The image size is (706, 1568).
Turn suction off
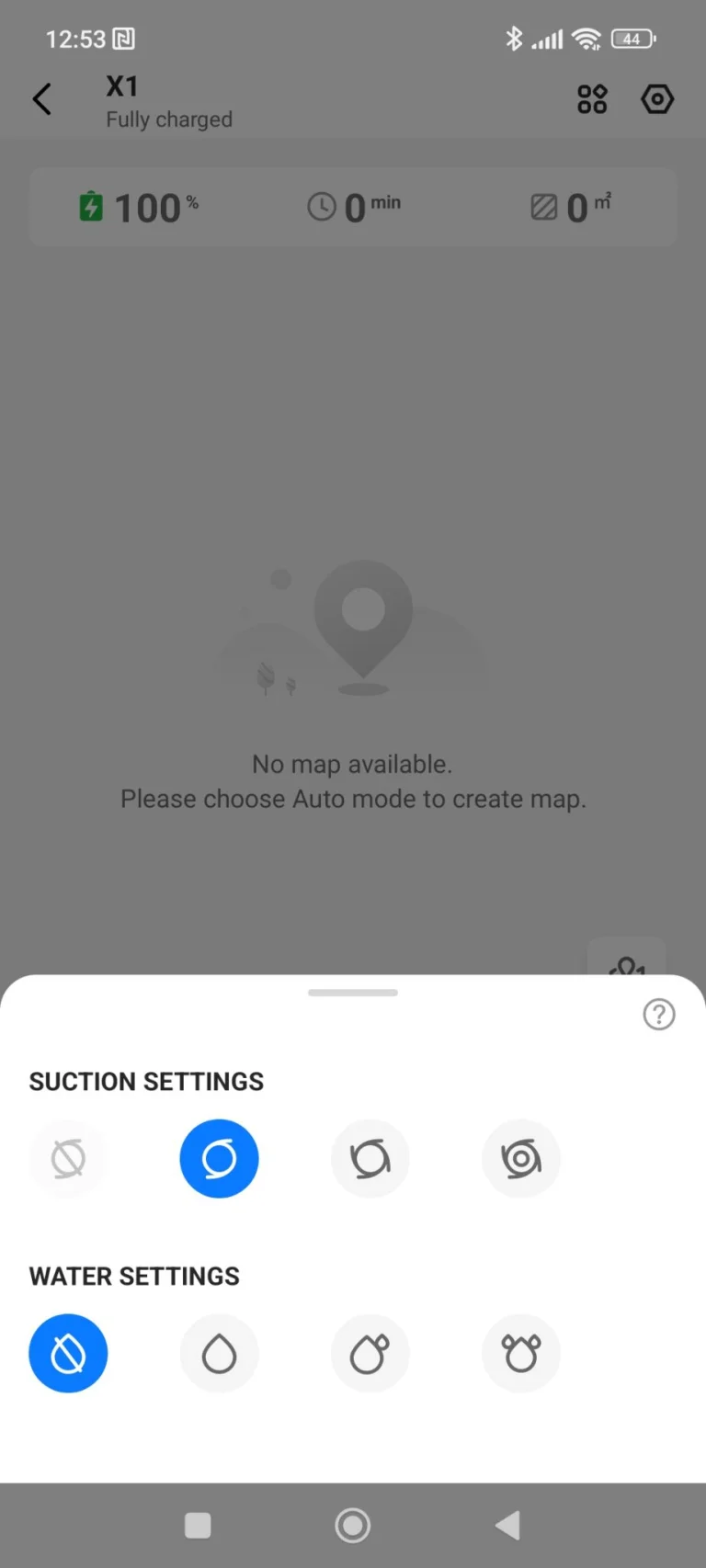pyautogui.click(x=68, y=1159)
